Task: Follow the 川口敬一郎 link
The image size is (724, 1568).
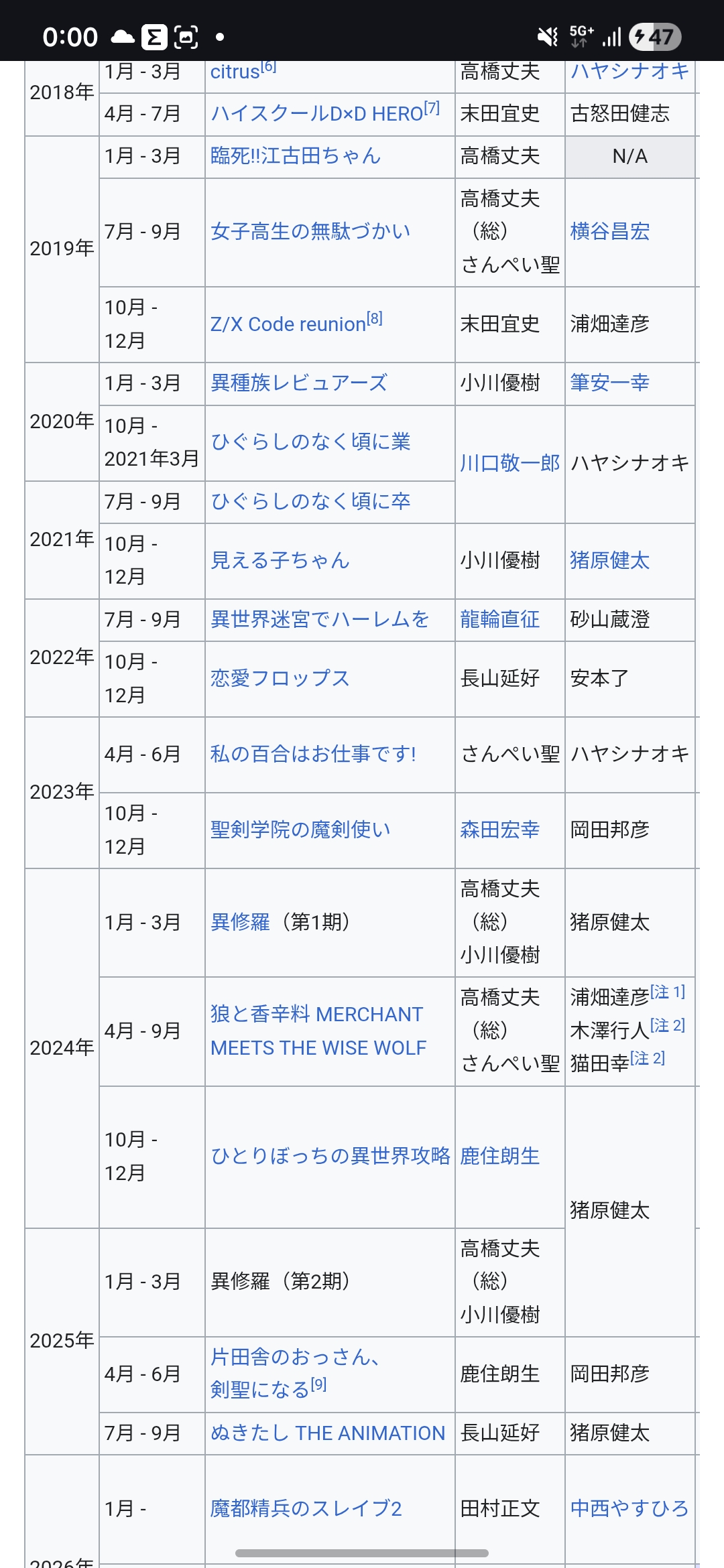Action: 509,464
